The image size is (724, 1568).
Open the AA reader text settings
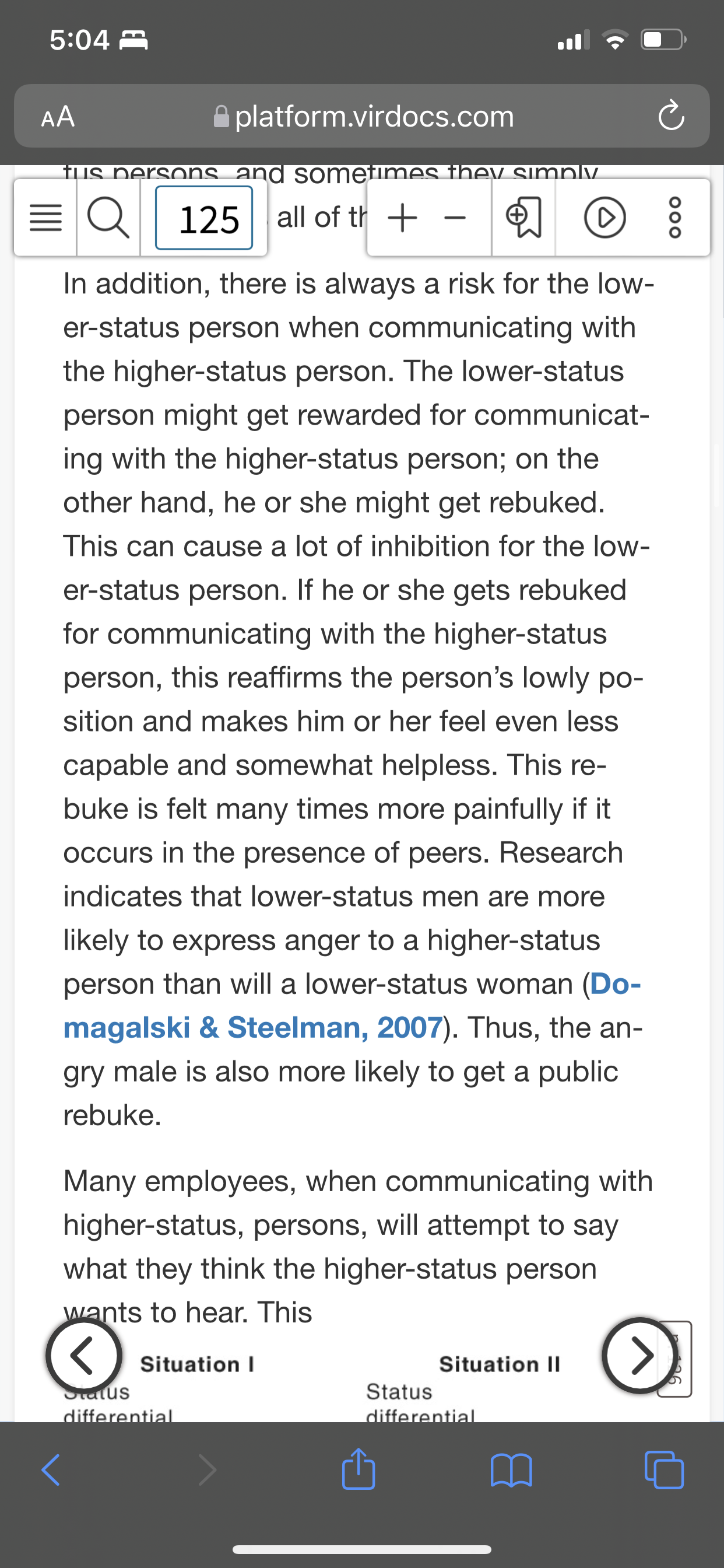[x=58, y=116]
